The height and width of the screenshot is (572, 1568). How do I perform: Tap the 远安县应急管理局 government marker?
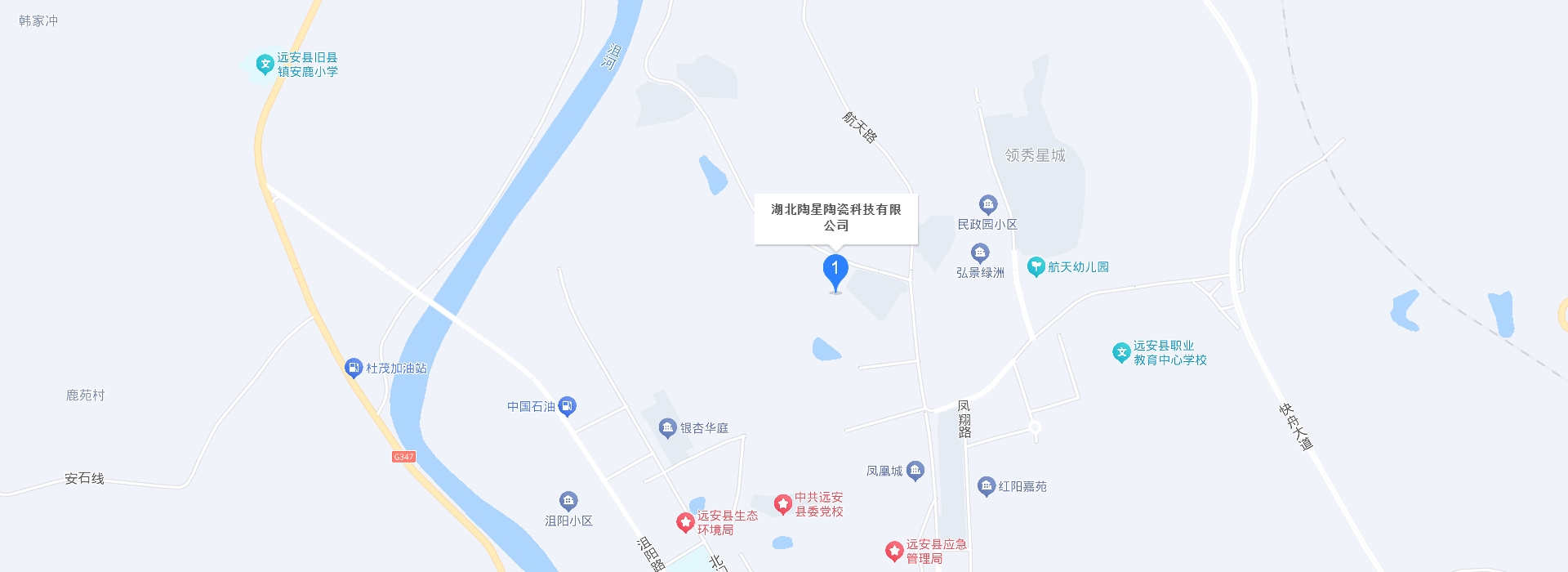pos(894,551)
